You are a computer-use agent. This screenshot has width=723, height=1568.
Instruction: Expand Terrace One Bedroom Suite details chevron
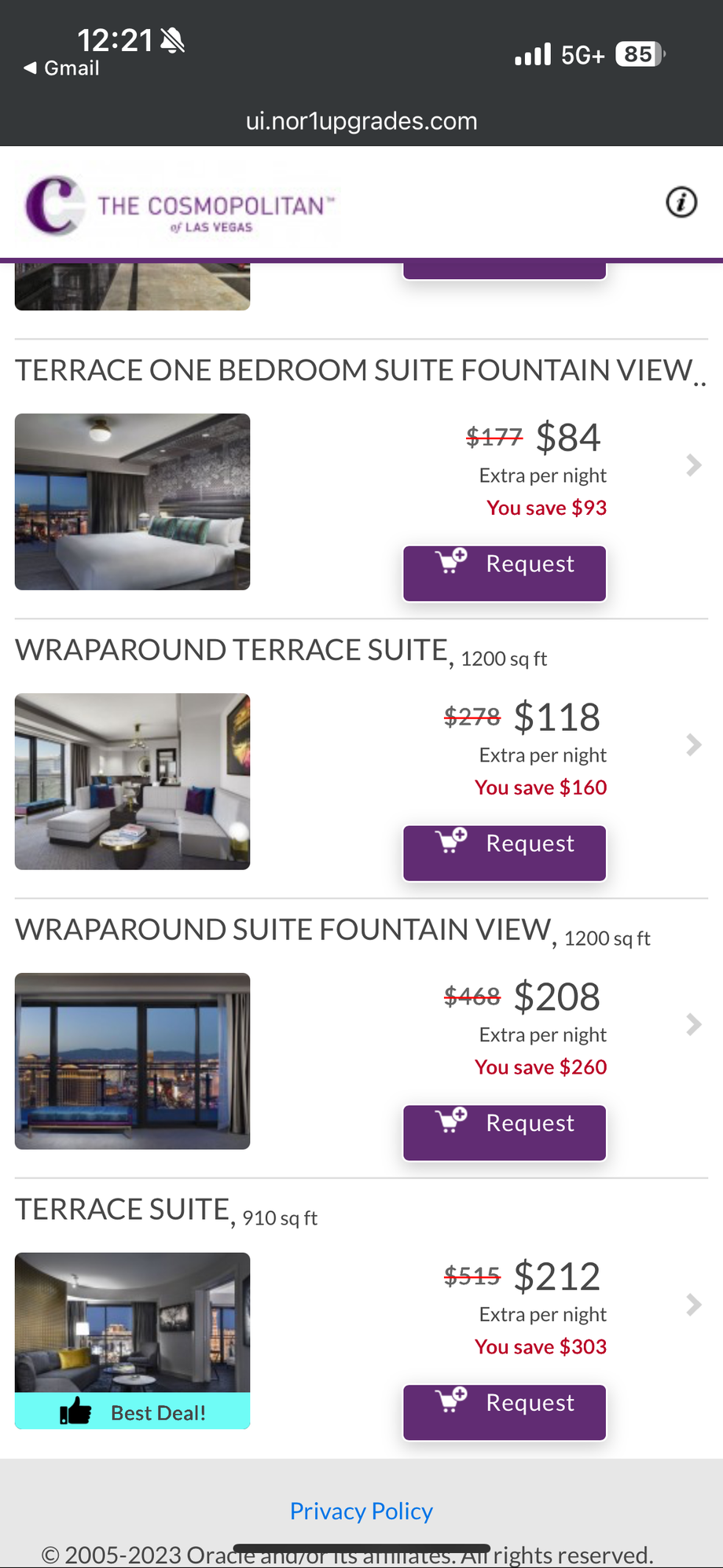click(693, 465)
